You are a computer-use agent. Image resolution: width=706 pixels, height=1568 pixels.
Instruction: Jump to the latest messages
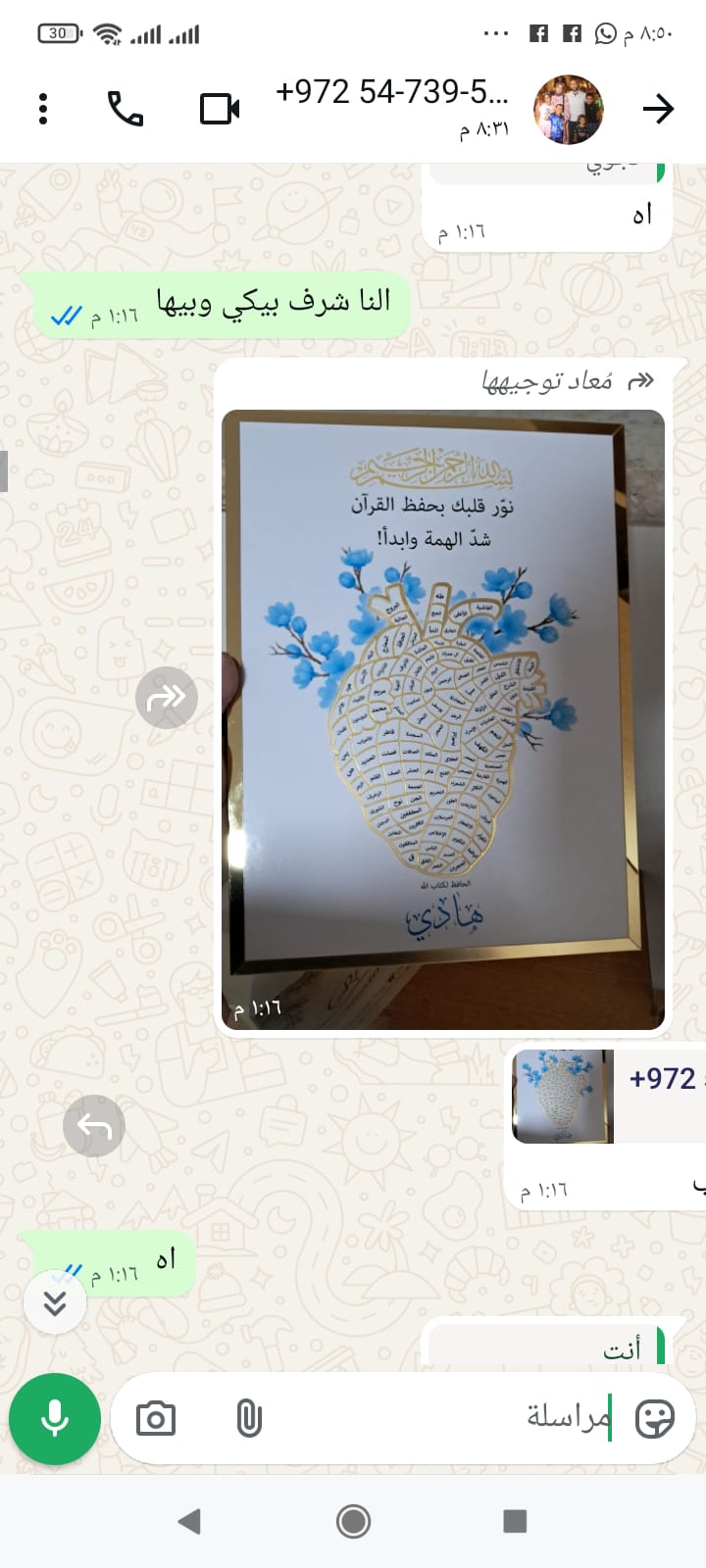coord(55,1302)
